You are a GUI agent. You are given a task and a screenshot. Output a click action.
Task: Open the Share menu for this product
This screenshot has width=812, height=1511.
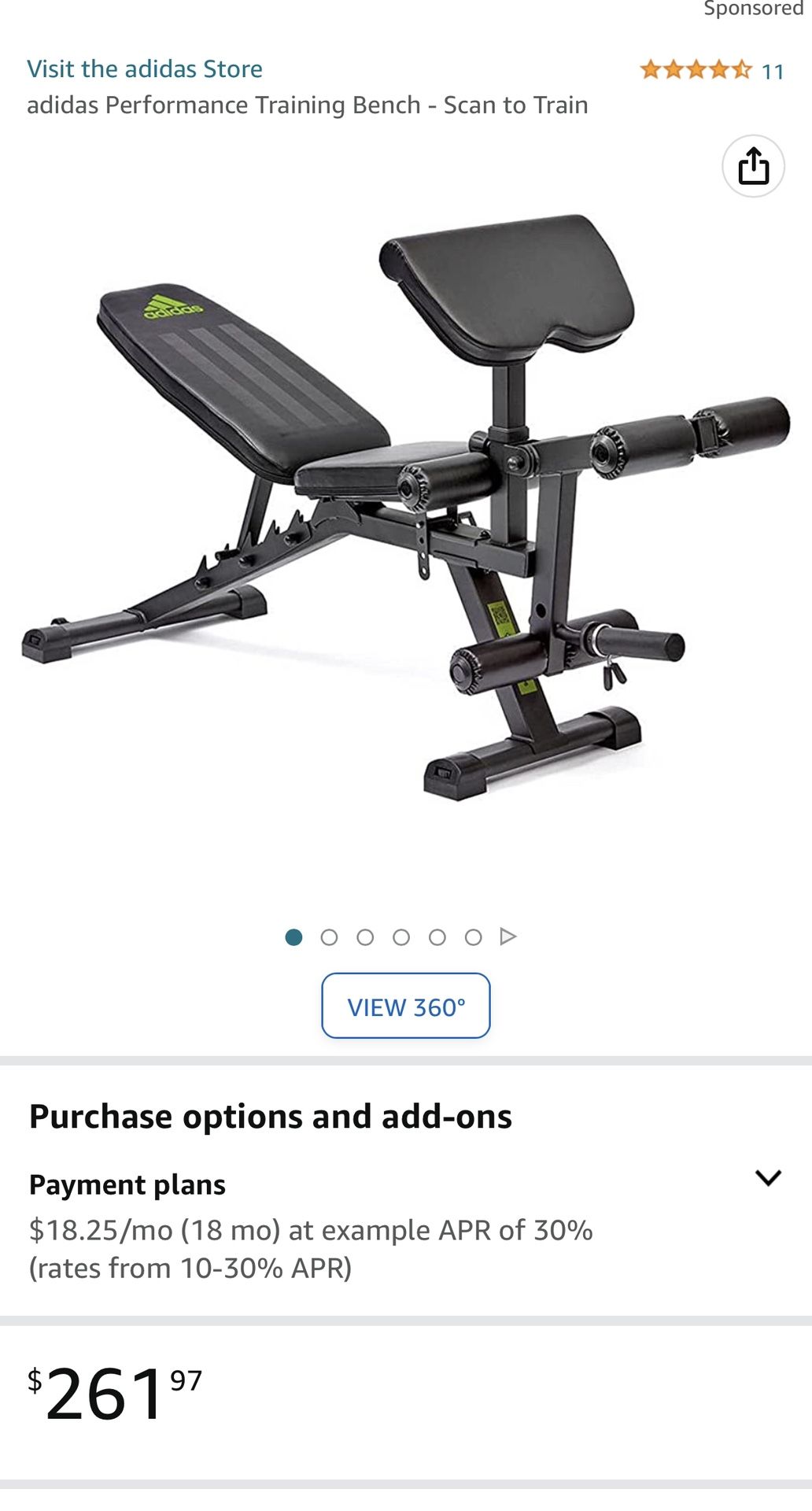(755, 165)
